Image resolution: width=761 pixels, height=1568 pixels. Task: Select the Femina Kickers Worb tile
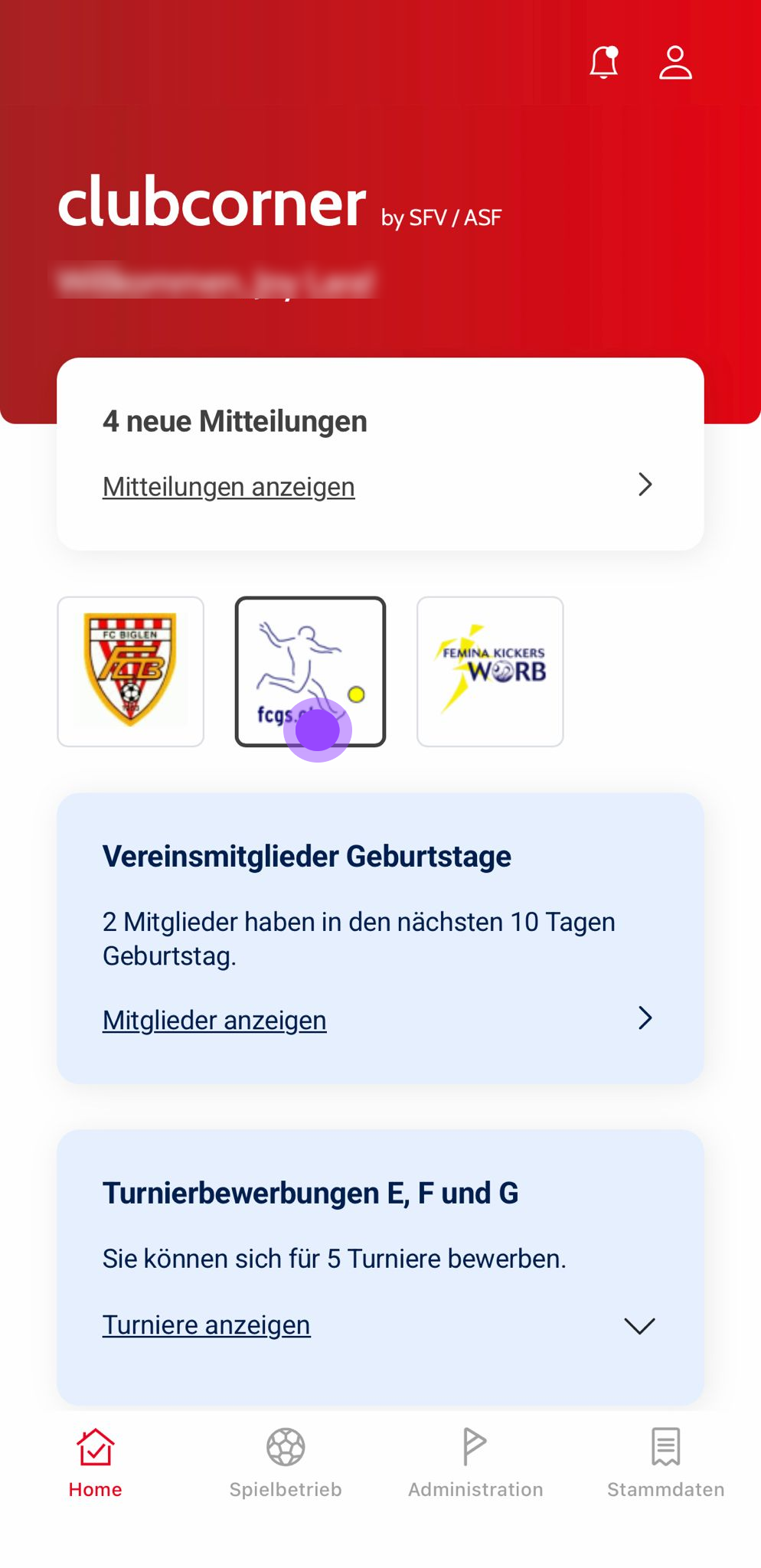490,671
